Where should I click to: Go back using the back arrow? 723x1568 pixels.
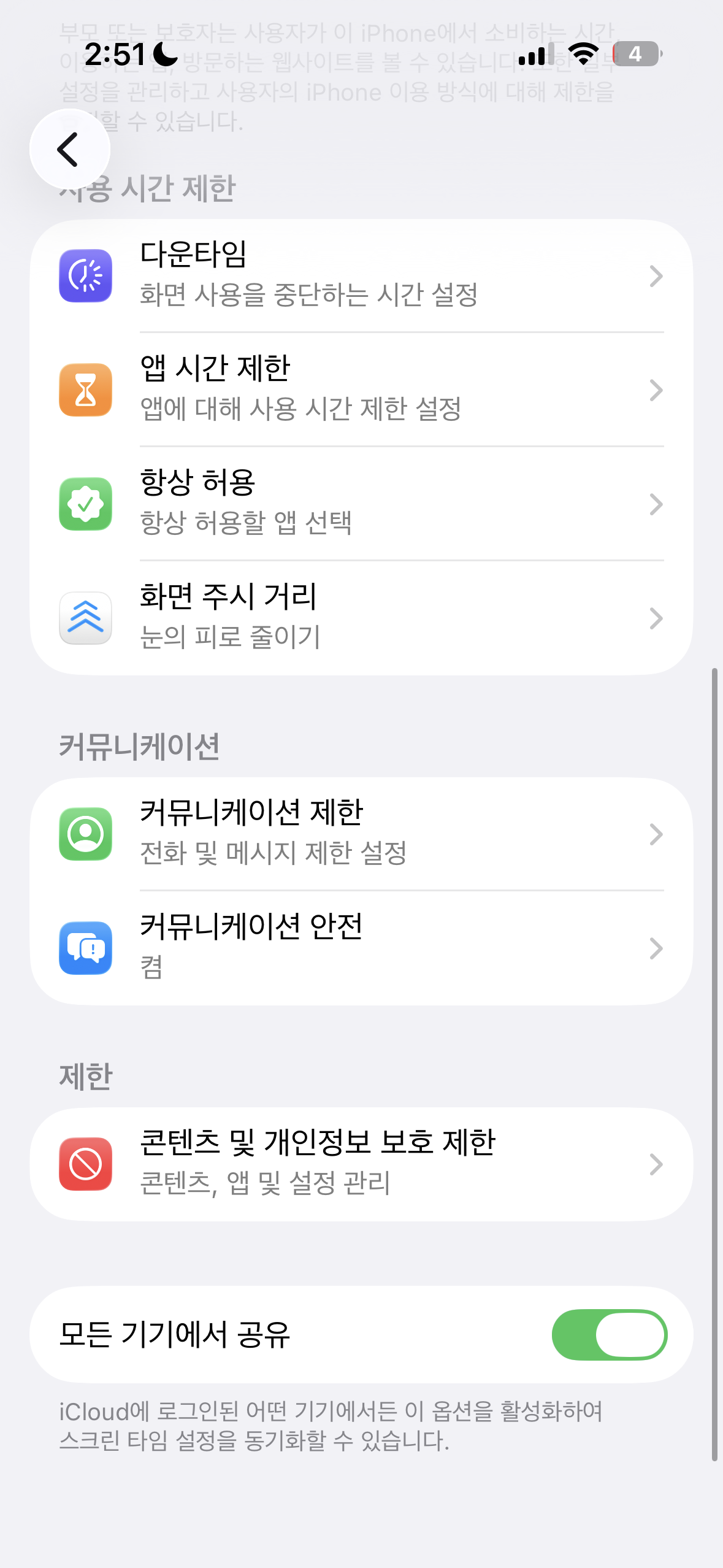click(x=69, y=149)
